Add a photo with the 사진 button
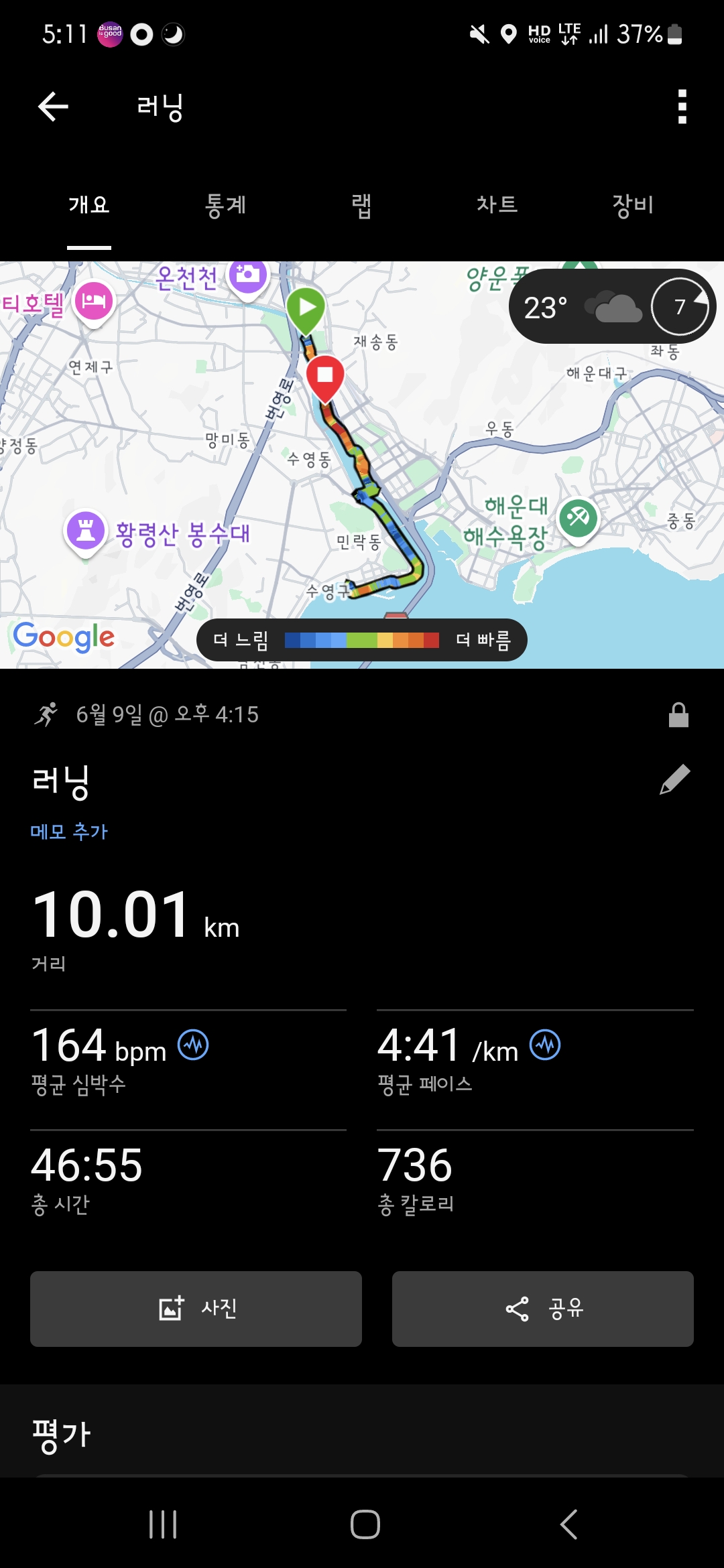 (196, 1309)
